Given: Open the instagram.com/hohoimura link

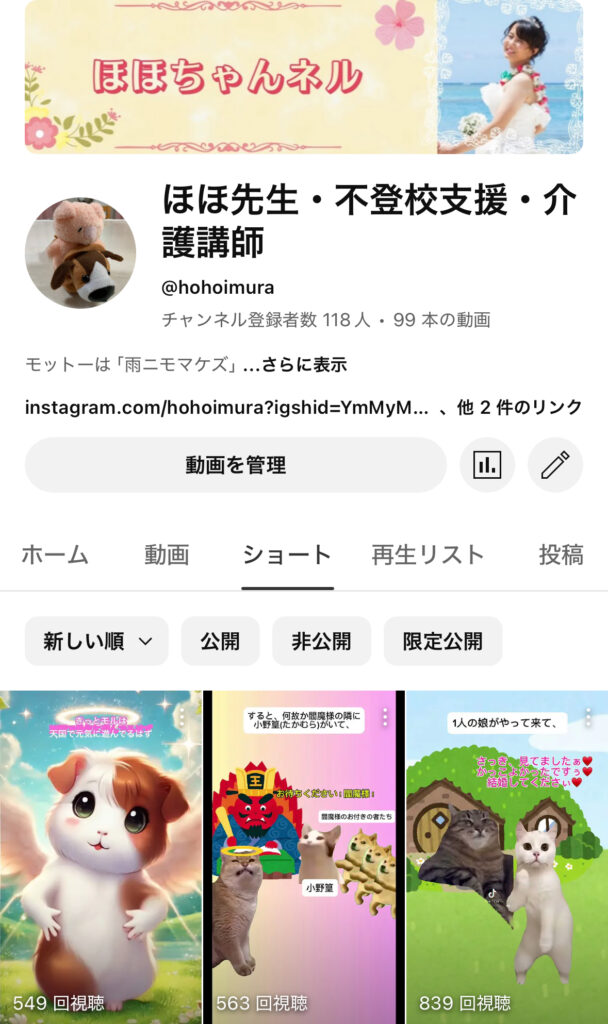Looking at the screenshot, I should (x=227, y=408).
